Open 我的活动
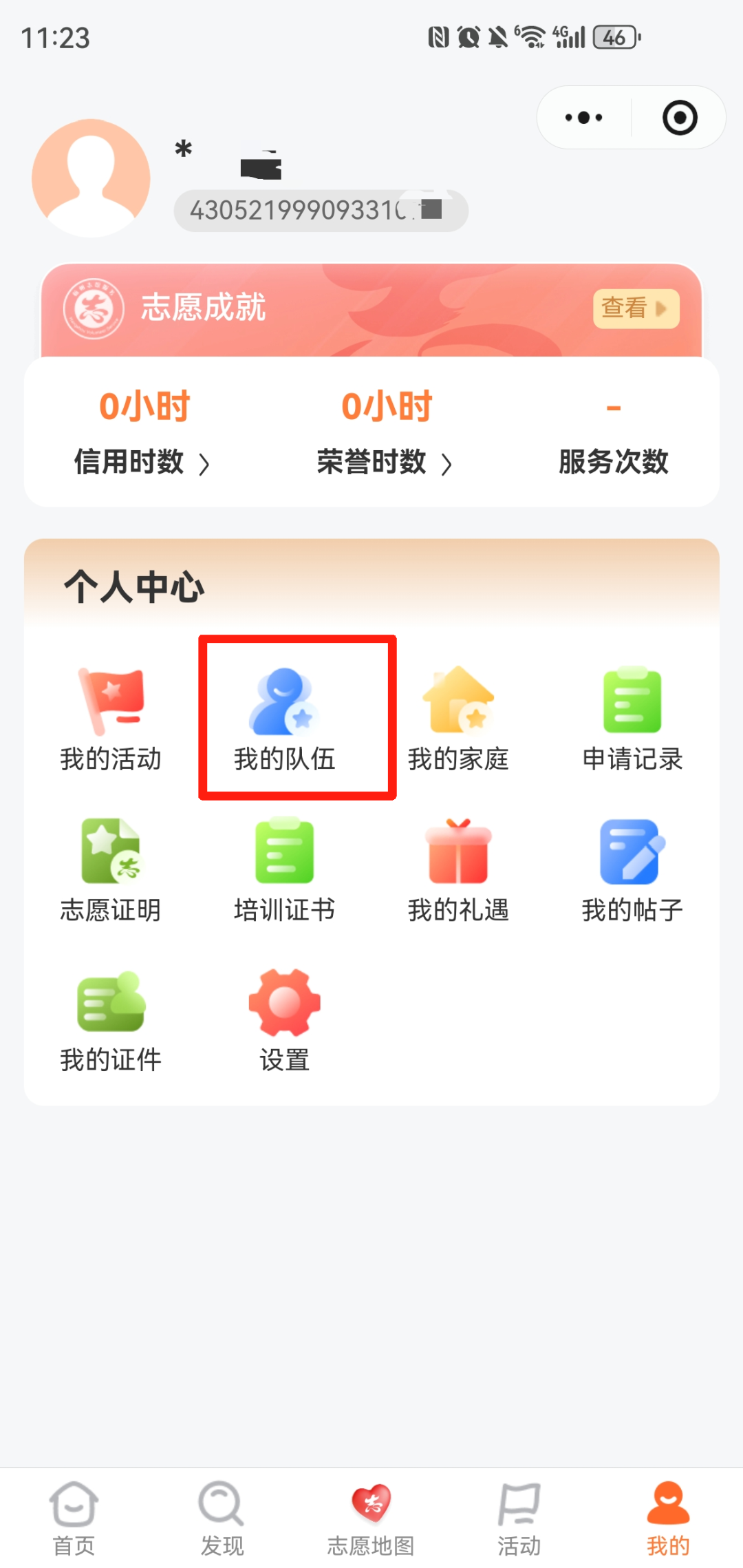This screenshot has width=743, height=1568. tap(111, 719)
